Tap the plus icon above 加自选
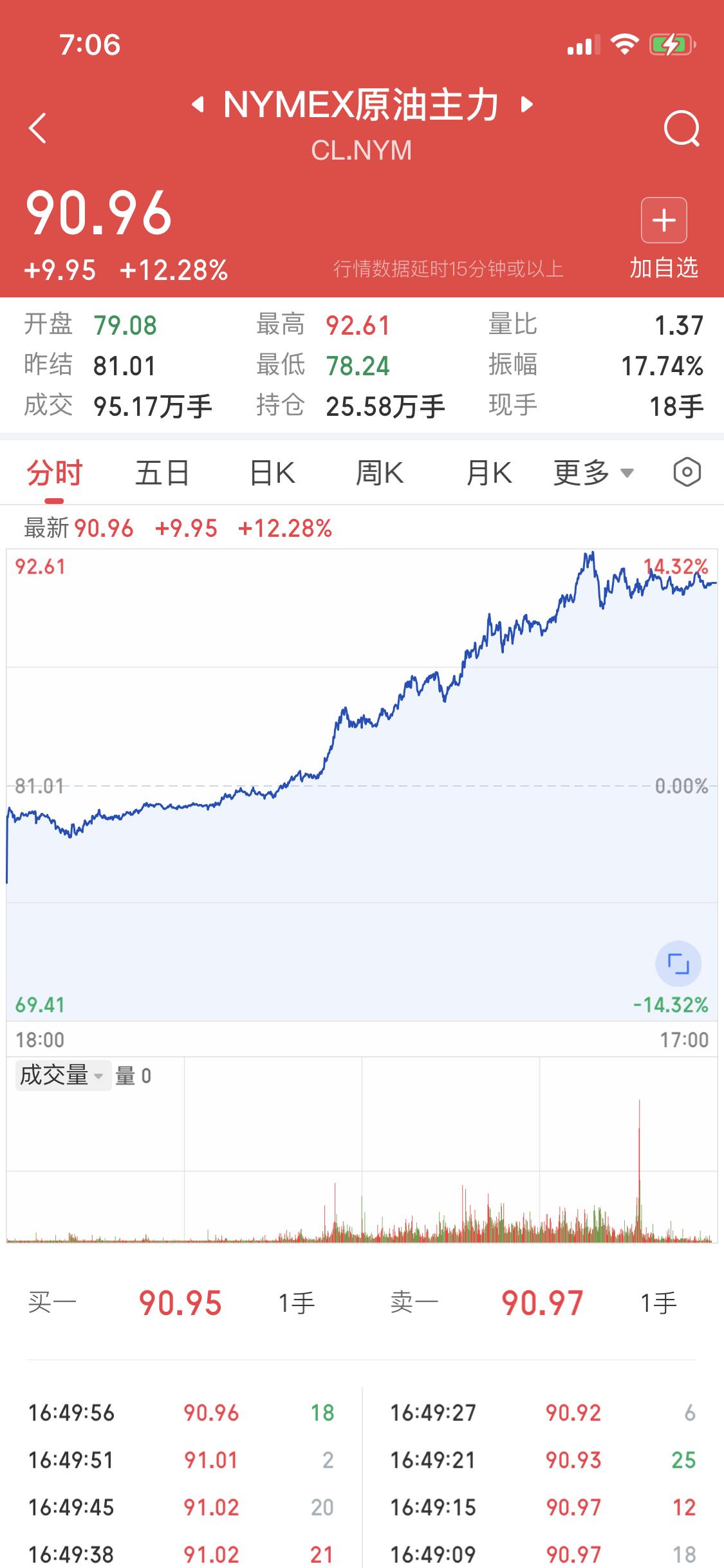The height and width of the screenshot is (1568, 724). (664, 221)
